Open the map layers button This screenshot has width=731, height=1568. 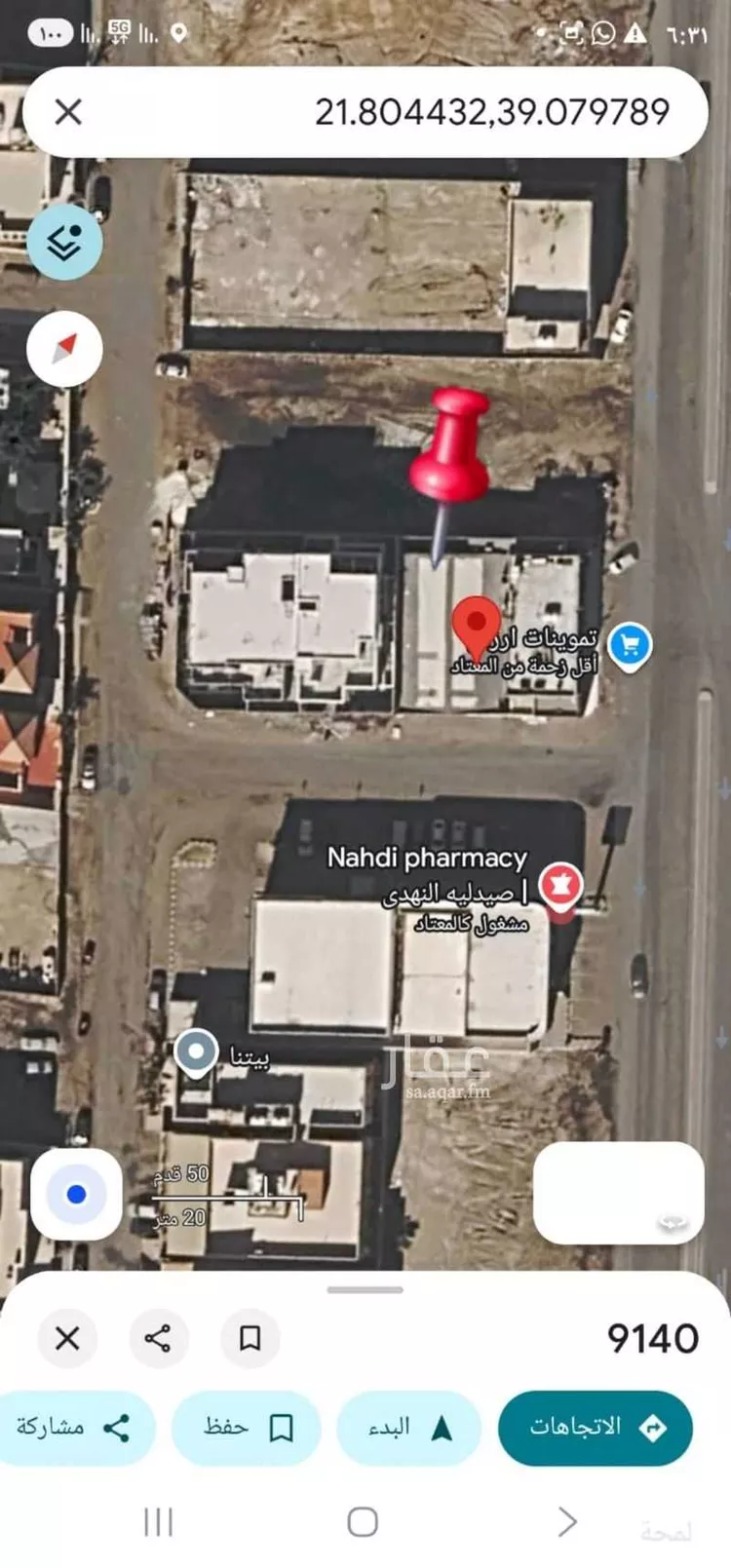pos(64,242)
